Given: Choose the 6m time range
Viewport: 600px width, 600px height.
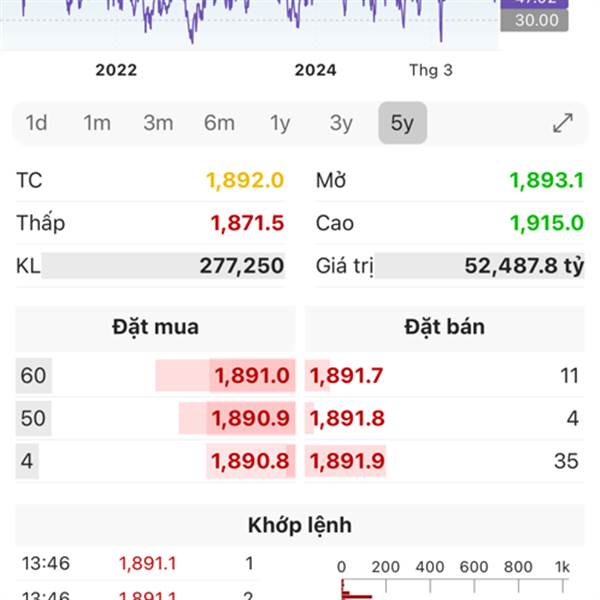Looking at the screenshot, I should click(x=219, y=123).
